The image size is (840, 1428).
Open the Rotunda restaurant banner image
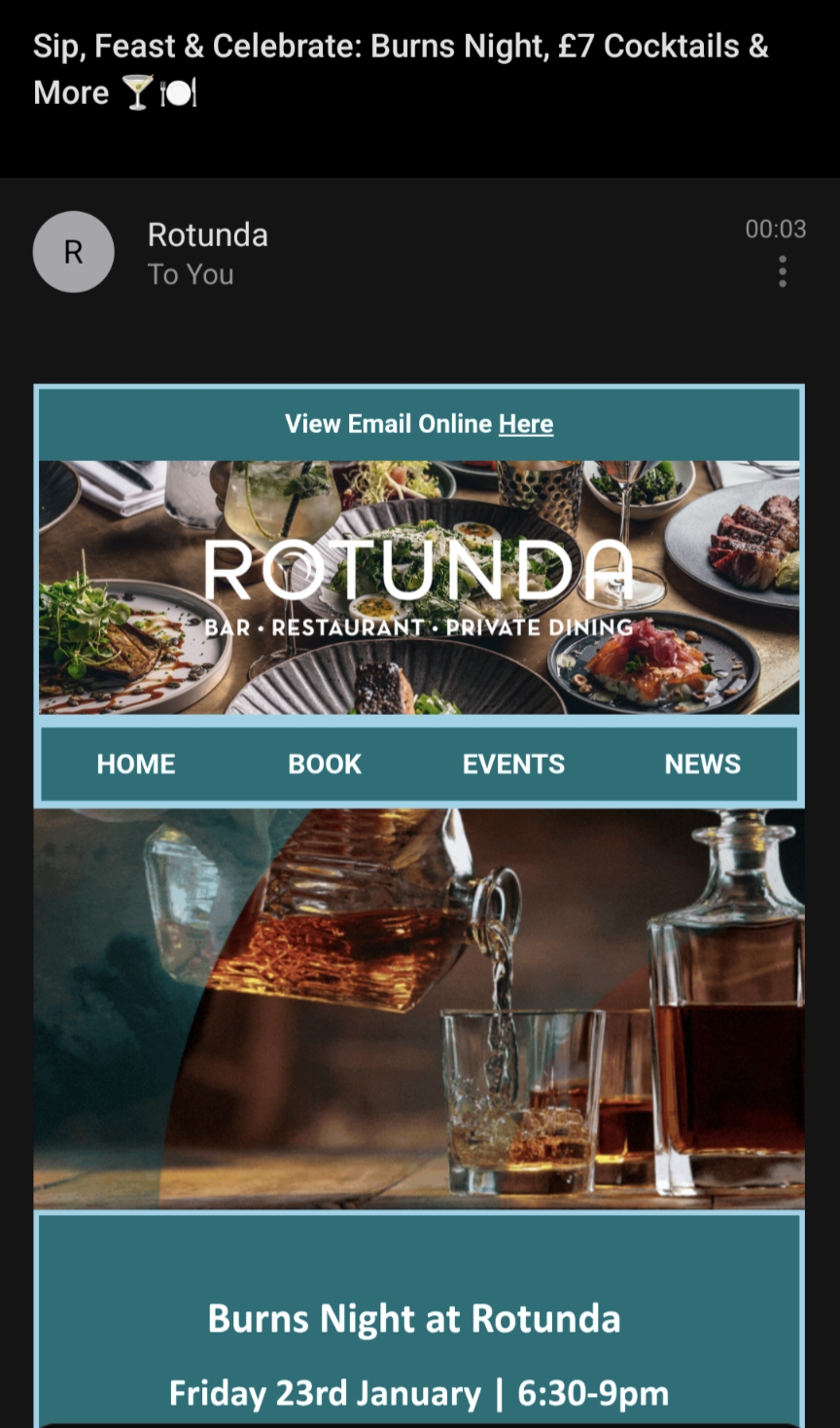419,588
